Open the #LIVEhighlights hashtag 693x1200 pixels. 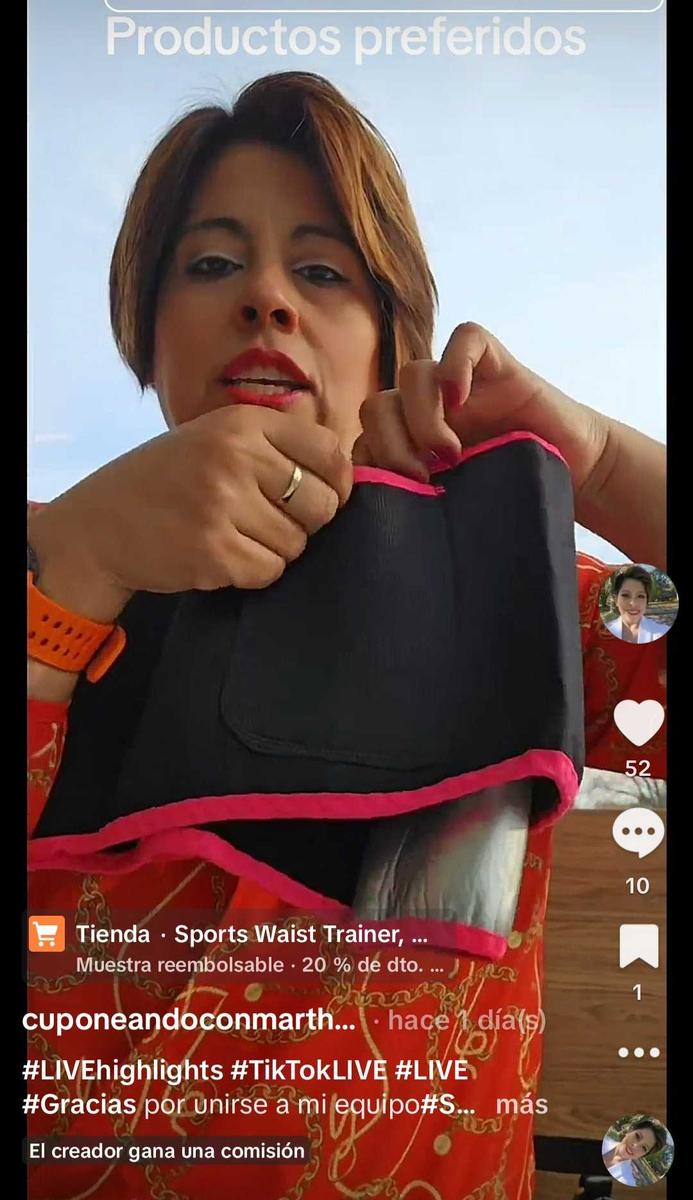click(x=122, y=1070)
